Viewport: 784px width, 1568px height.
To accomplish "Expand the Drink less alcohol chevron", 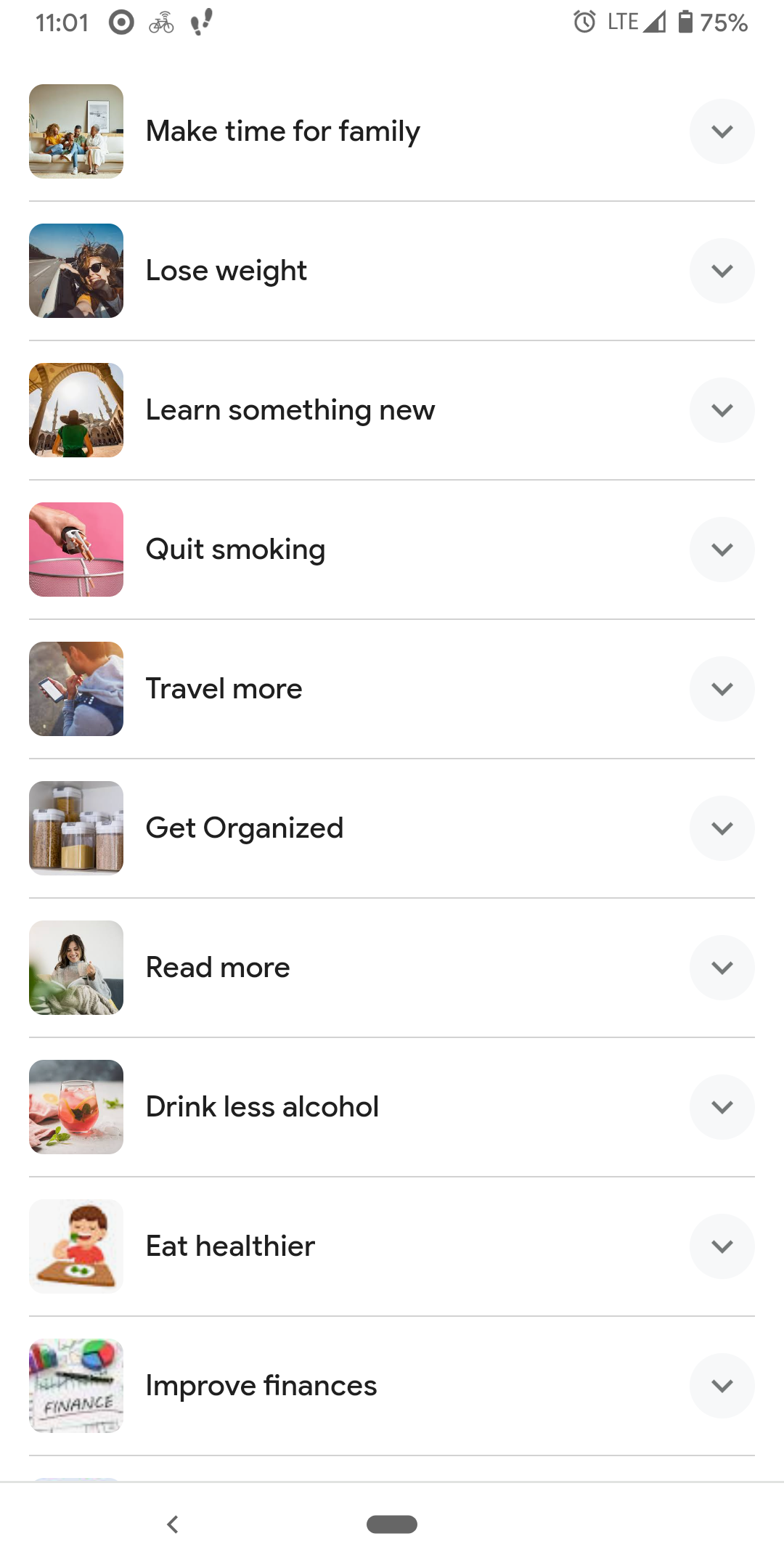I will pyautogui.click(x=722, y=1107).
